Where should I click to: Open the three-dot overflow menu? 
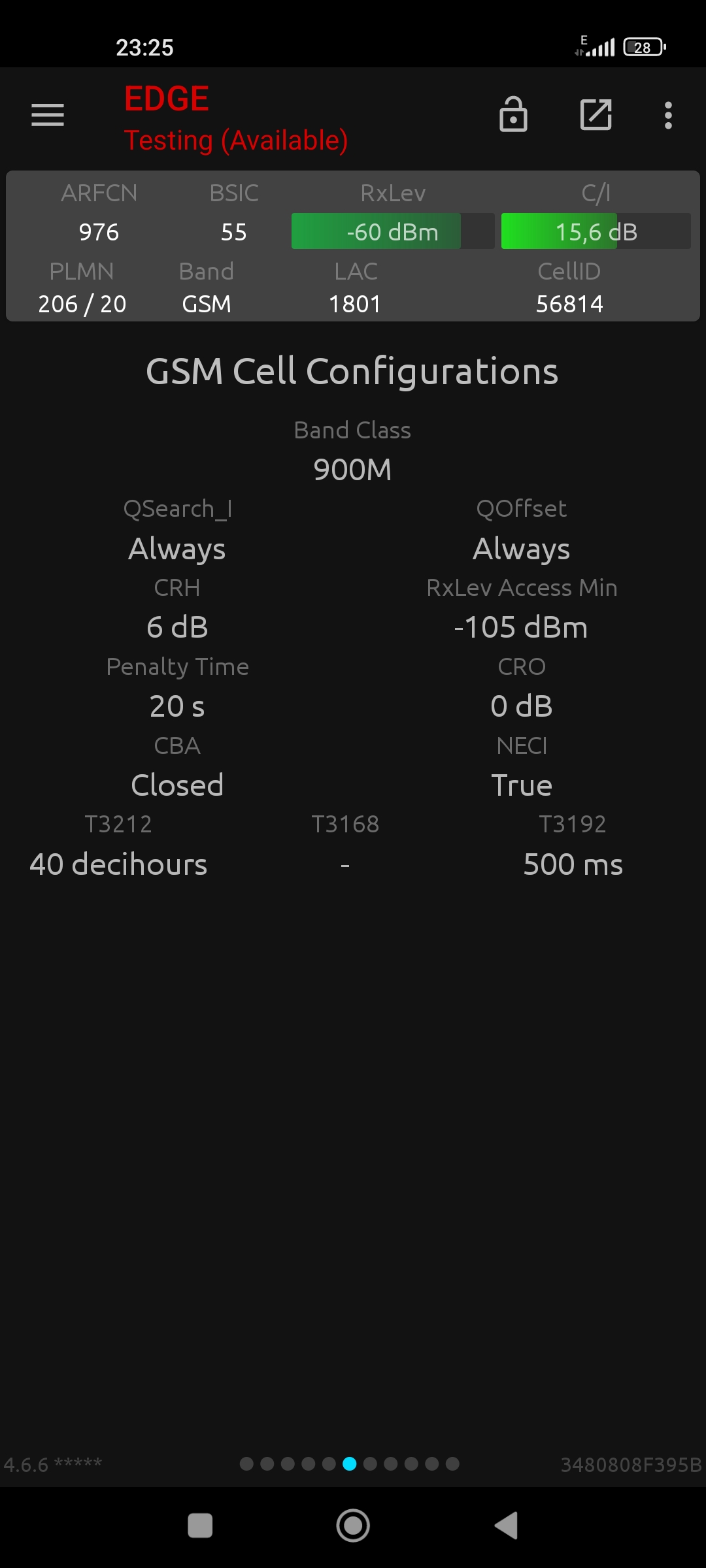pyautogui.click(x=668, y=115)
